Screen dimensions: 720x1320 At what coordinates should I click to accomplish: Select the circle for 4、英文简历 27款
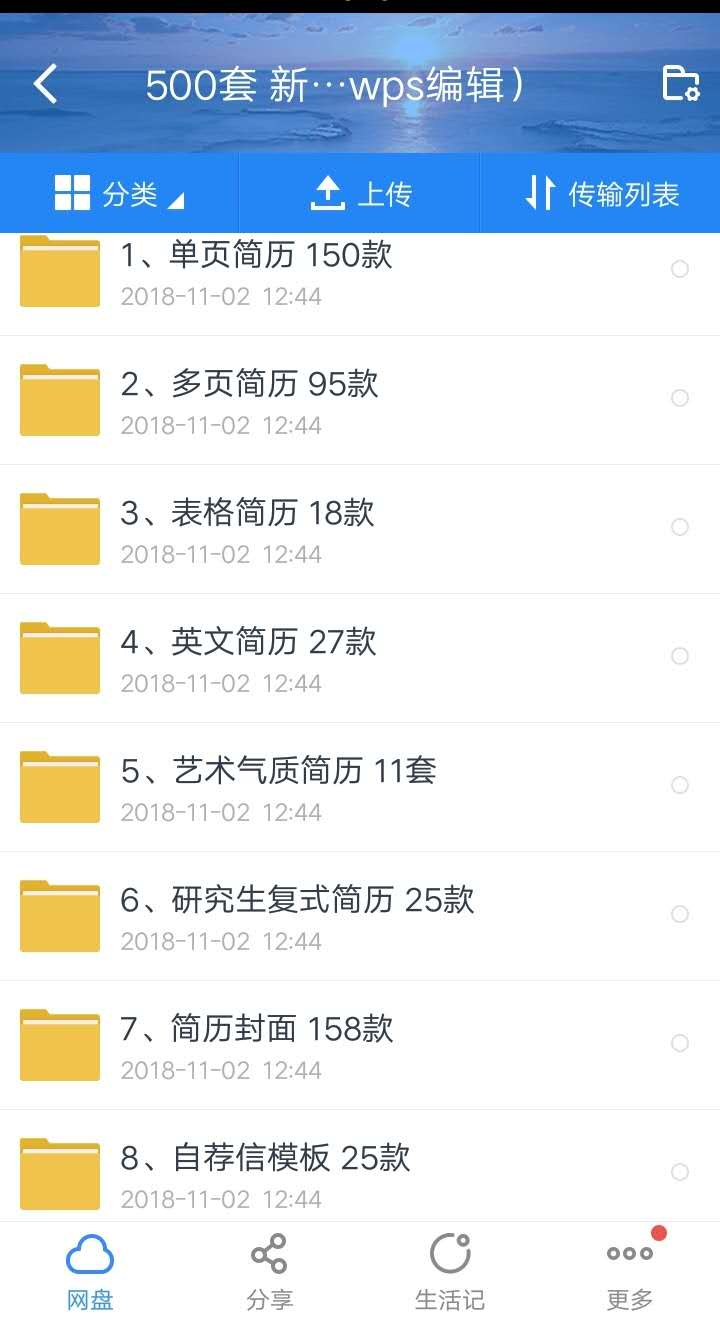coord(680,656)
